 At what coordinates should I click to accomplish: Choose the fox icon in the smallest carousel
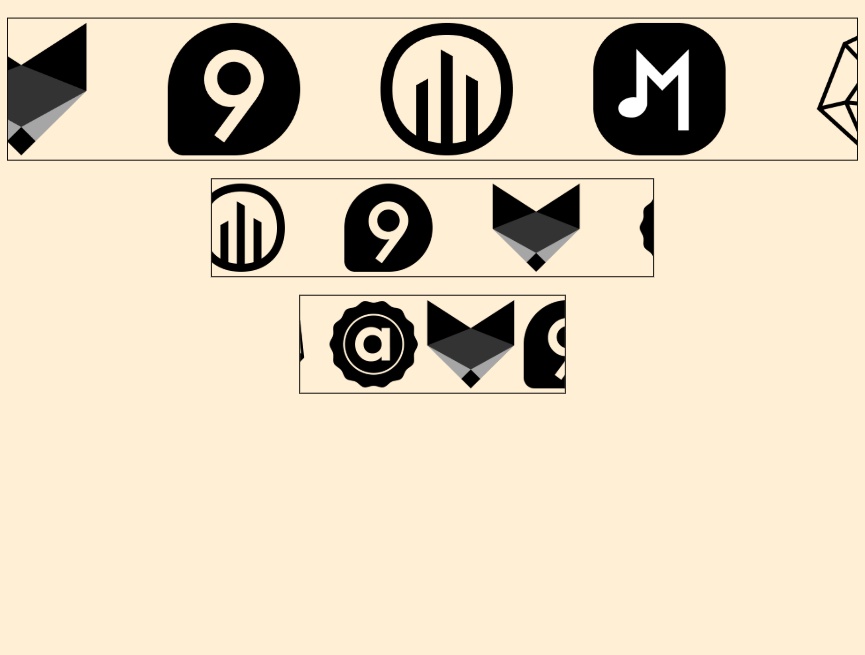pyautogui.click(x=470, y=343)
